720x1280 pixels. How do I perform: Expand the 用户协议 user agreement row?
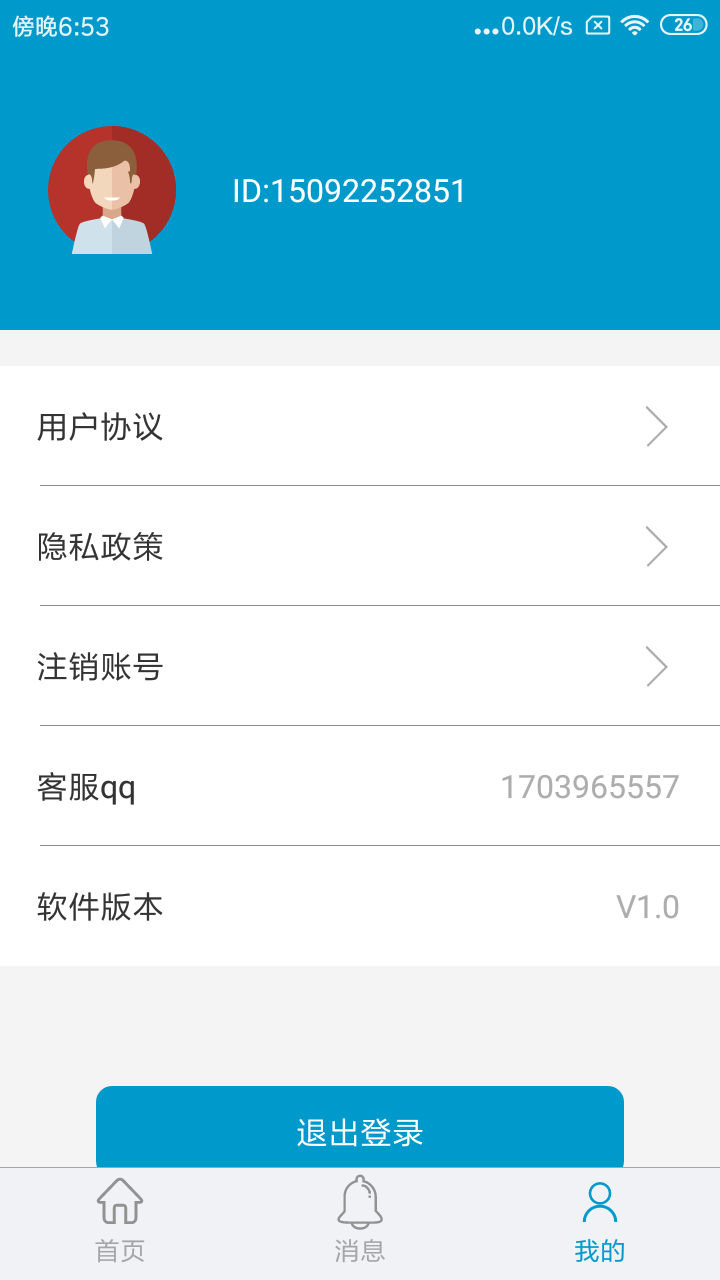coord(657,427)
